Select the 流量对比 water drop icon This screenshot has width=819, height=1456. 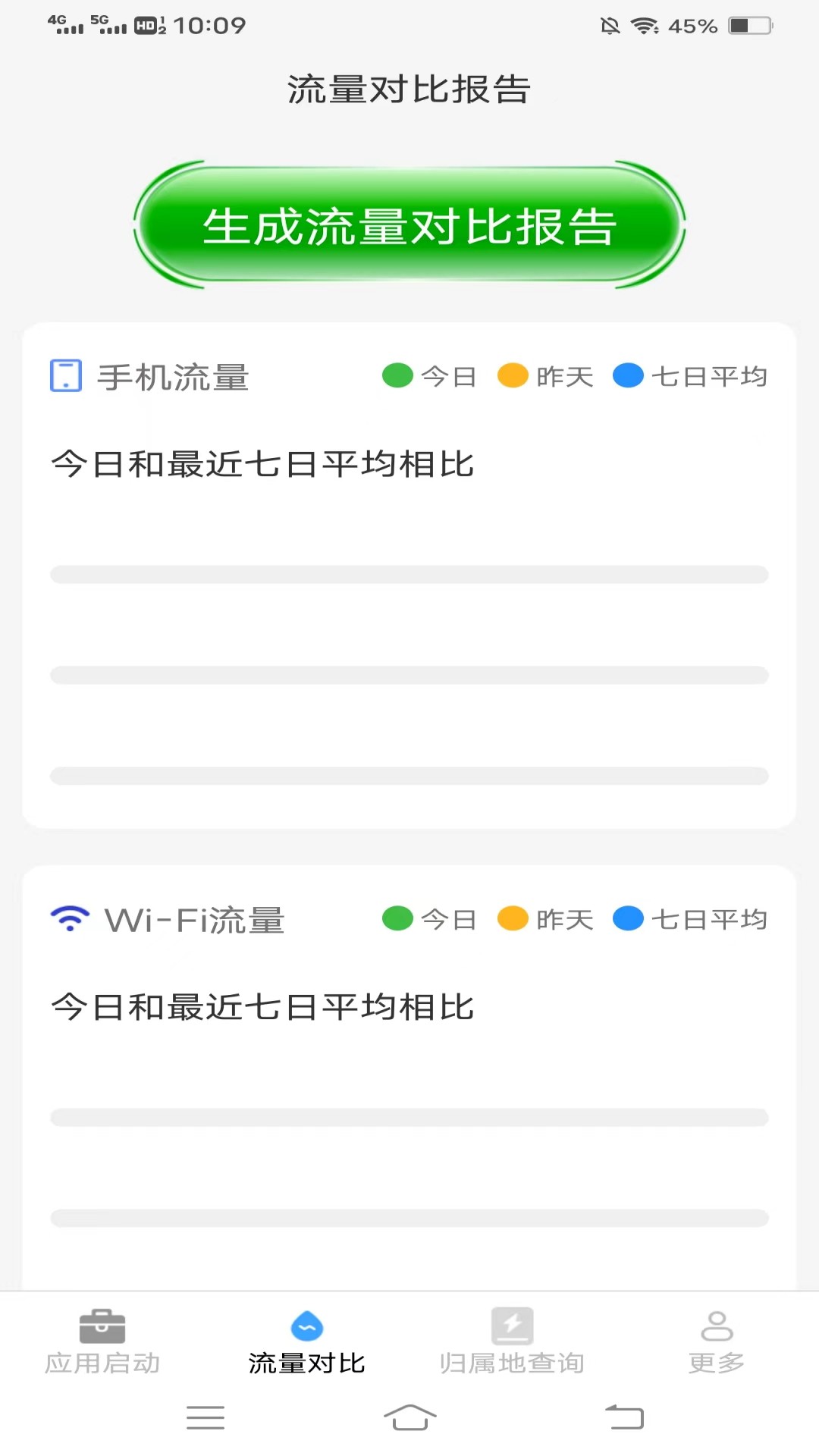pyautogui.click(x=306, y=1323)
